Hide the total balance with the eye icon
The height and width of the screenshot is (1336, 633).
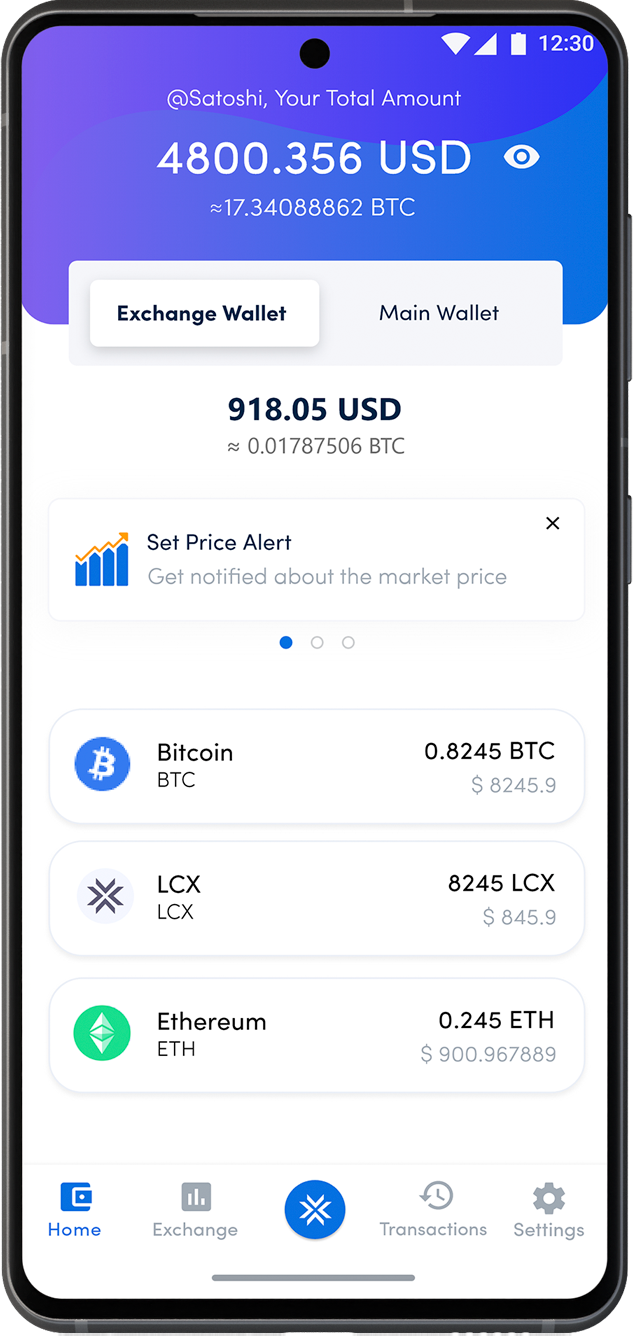point(521,157)
